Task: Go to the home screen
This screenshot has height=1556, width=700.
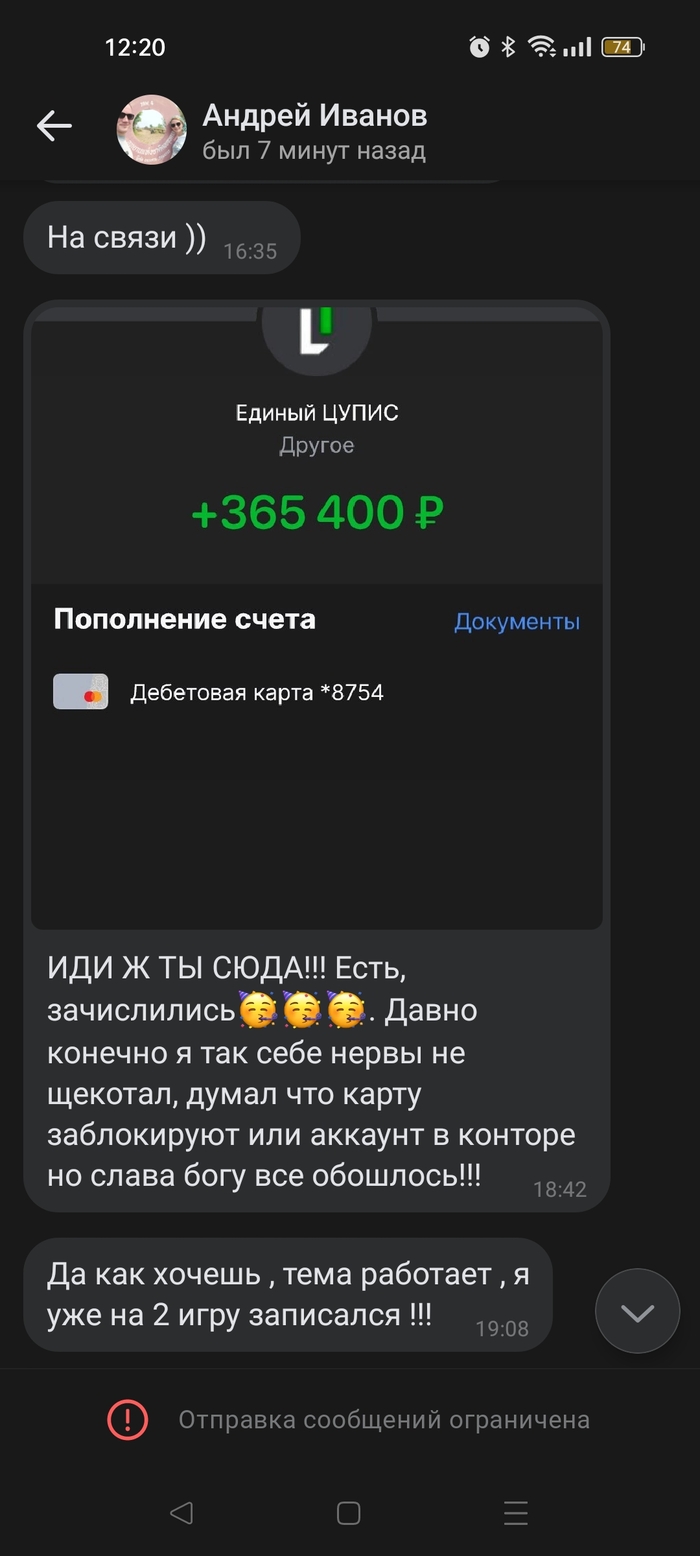Action: coord(348,1513)
